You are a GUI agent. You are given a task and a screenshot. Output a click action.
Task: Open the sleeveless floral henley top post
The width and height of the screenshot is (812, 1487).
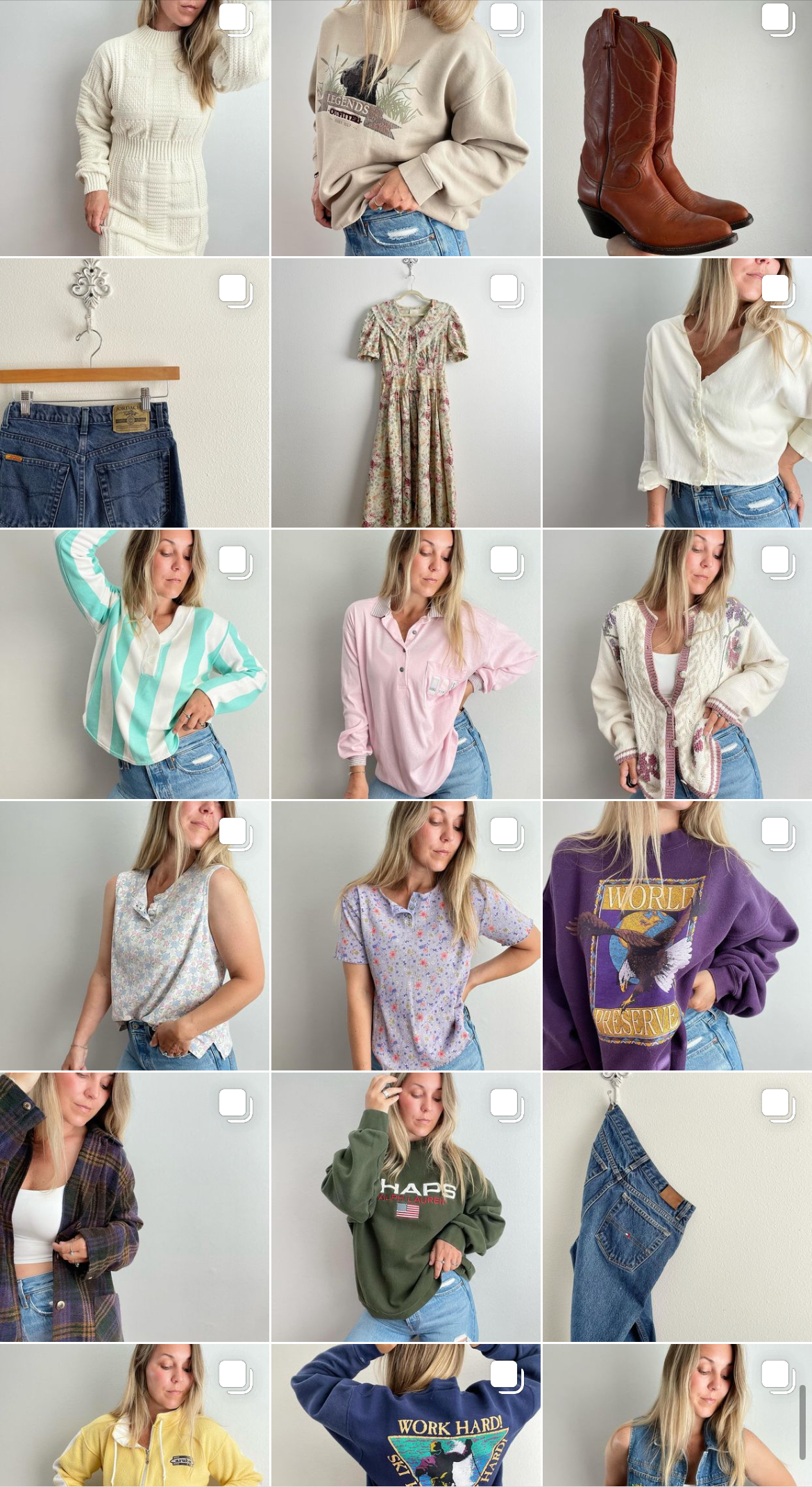(x=135, y=936)
